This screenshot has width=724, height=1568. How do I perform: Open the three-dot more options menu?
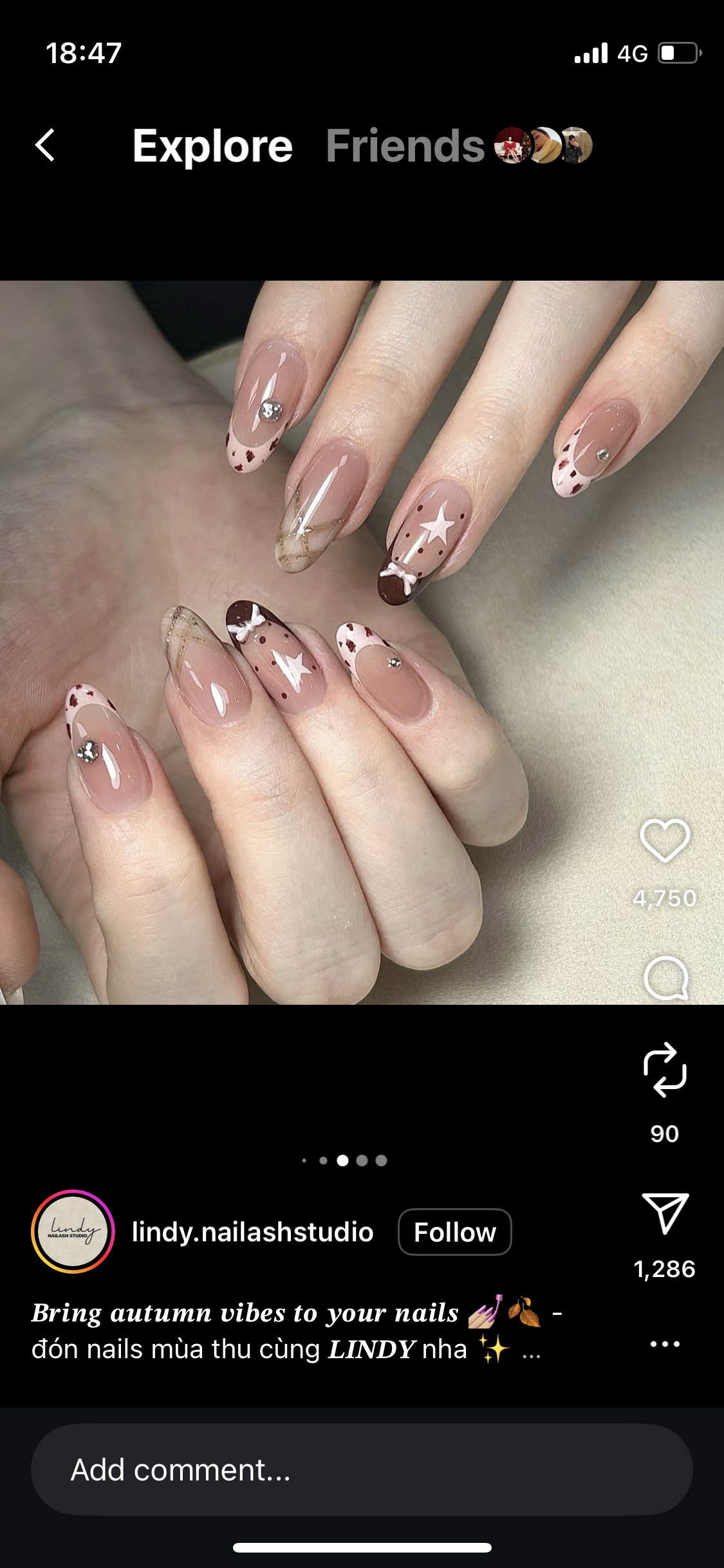665,1344
